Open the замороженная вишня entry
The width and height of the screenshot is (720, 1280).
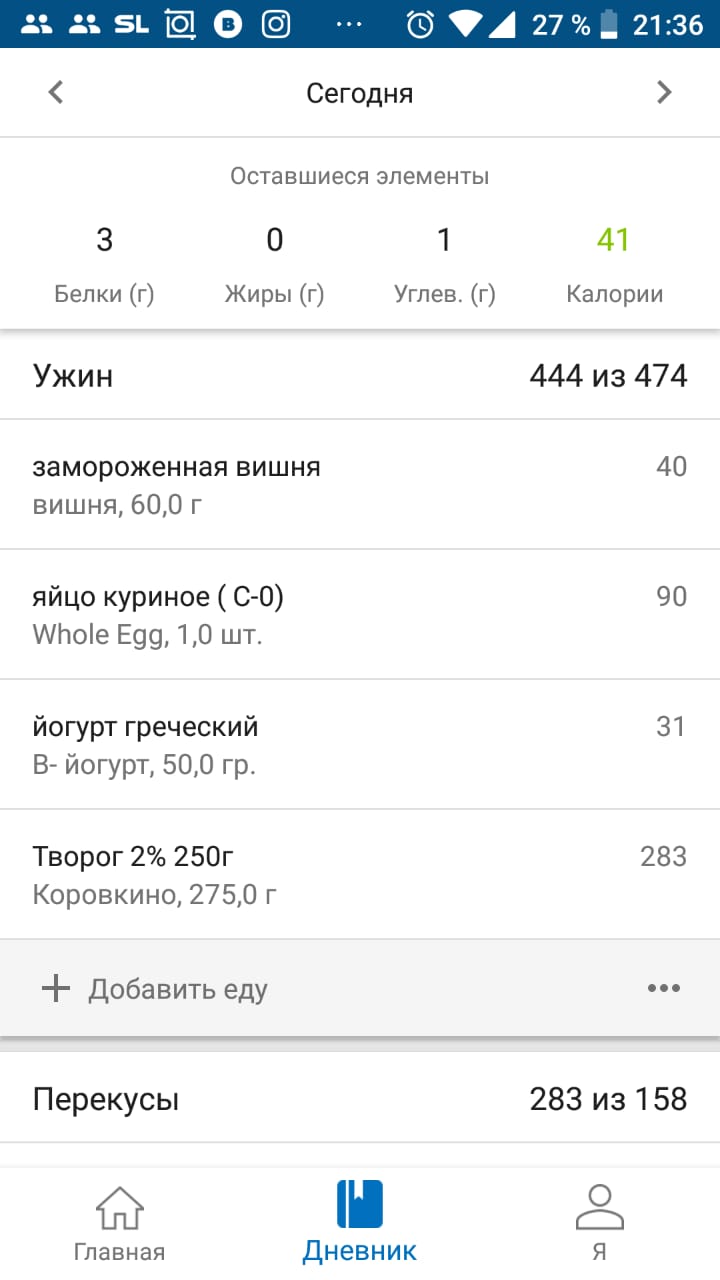click(359, 485)
